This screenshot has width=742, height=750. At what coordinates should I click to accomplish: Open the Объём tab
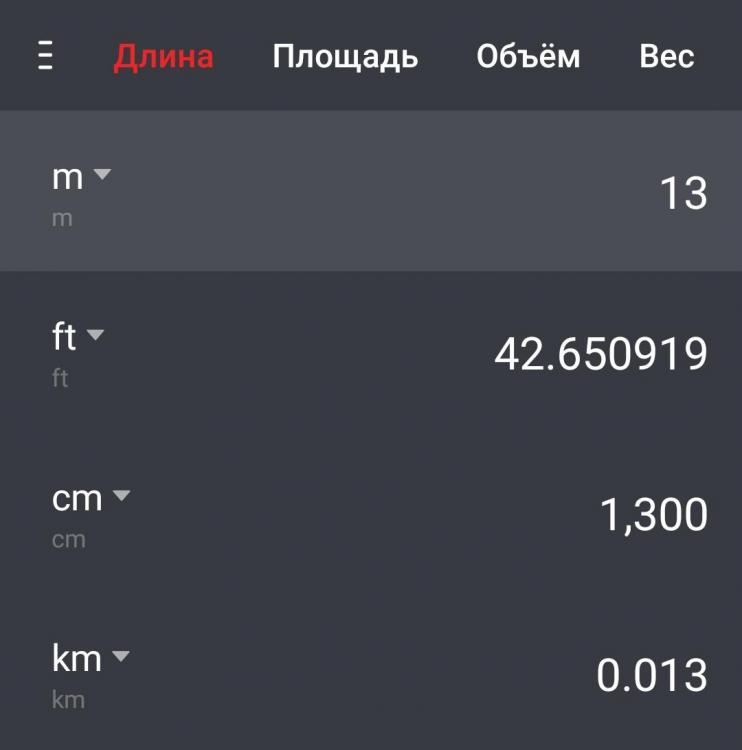tap(528, 56)
